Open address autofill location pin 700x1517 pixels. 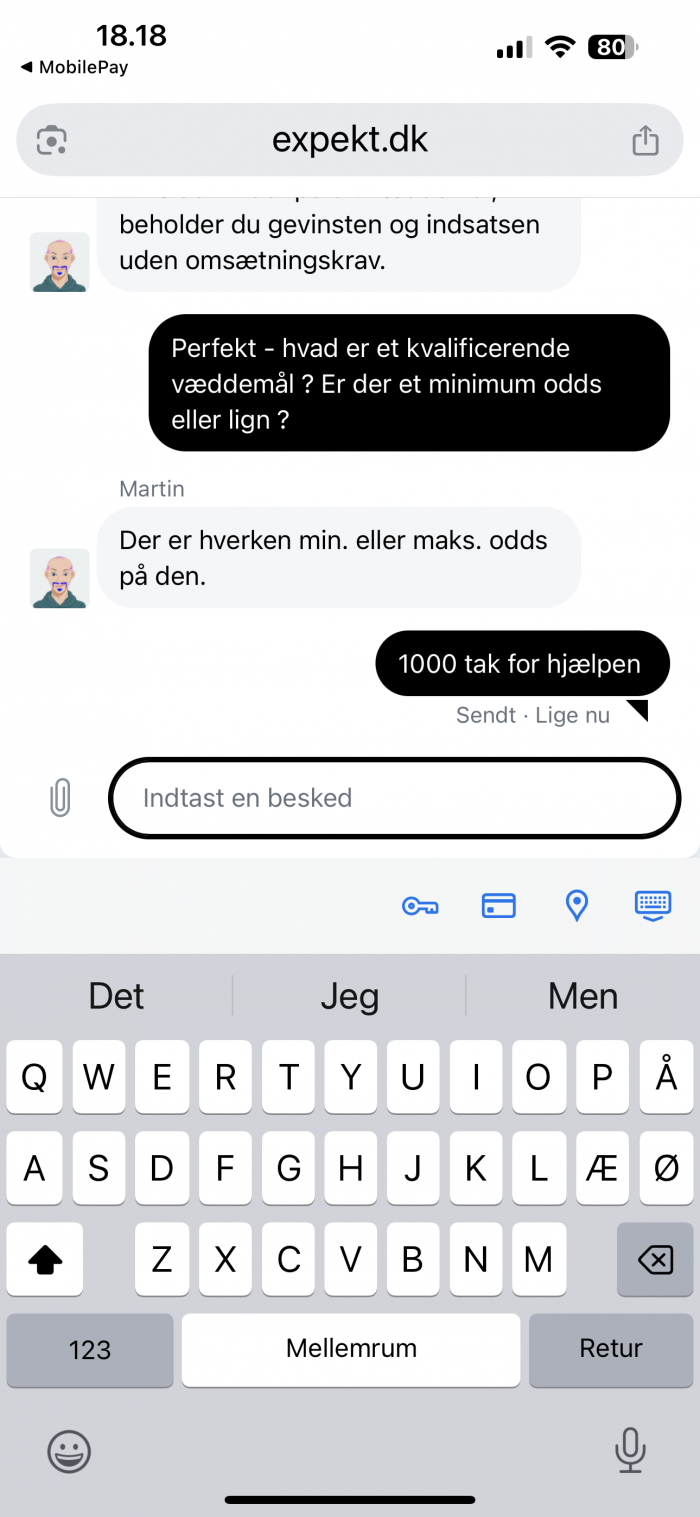point(576,906)
